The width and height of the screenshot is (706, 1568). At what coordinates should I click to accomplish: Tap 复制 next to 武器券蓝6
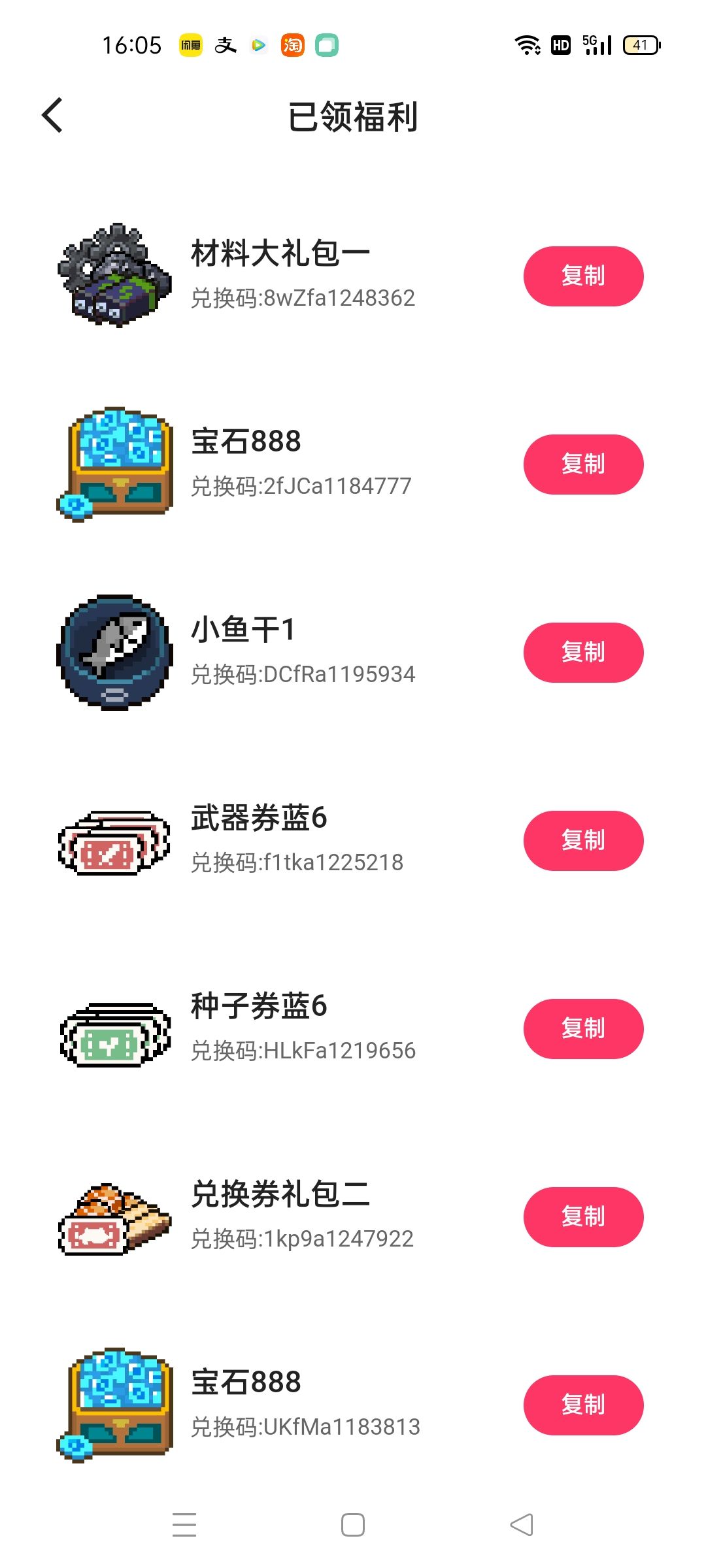[583, 840]
